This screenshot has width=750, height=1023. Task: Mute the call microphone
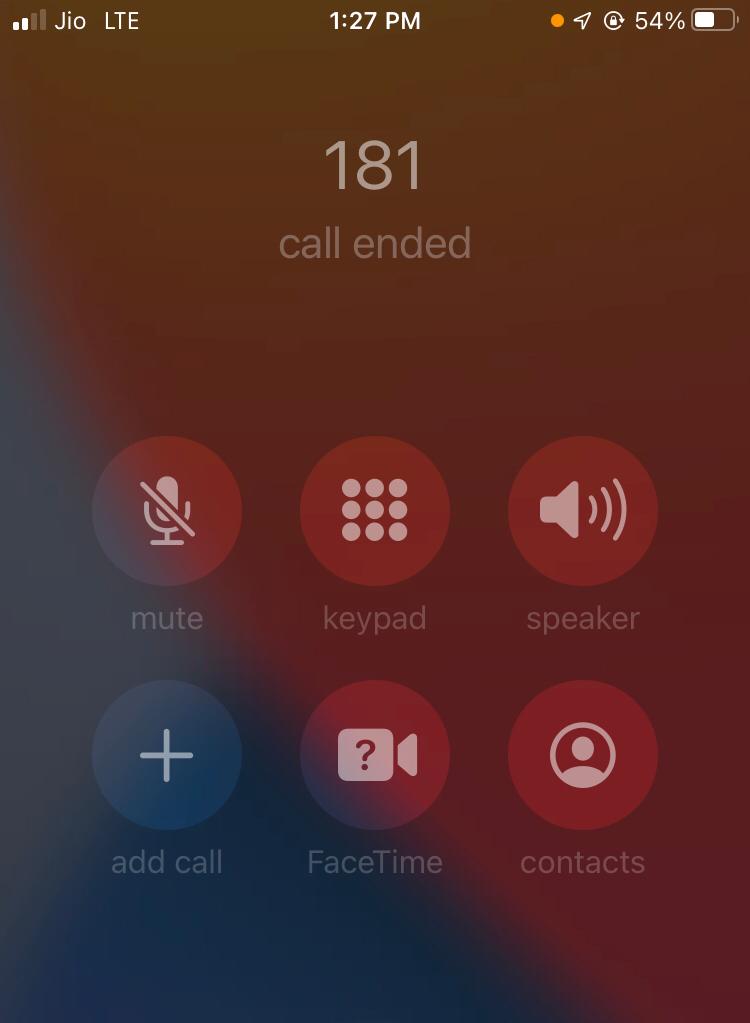pos(166,511)
